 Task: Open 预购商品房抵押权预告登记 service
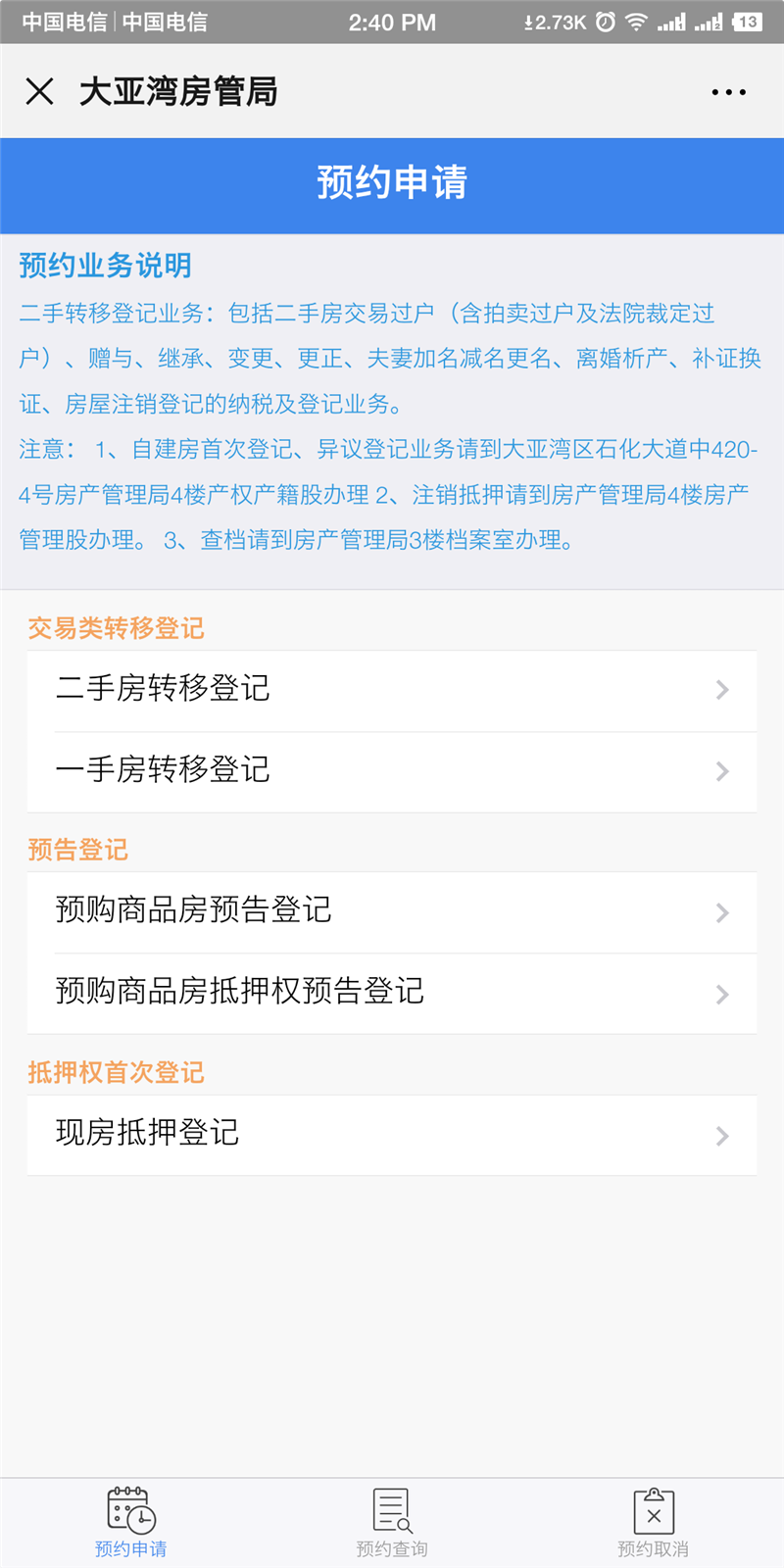tap(392, 994)
